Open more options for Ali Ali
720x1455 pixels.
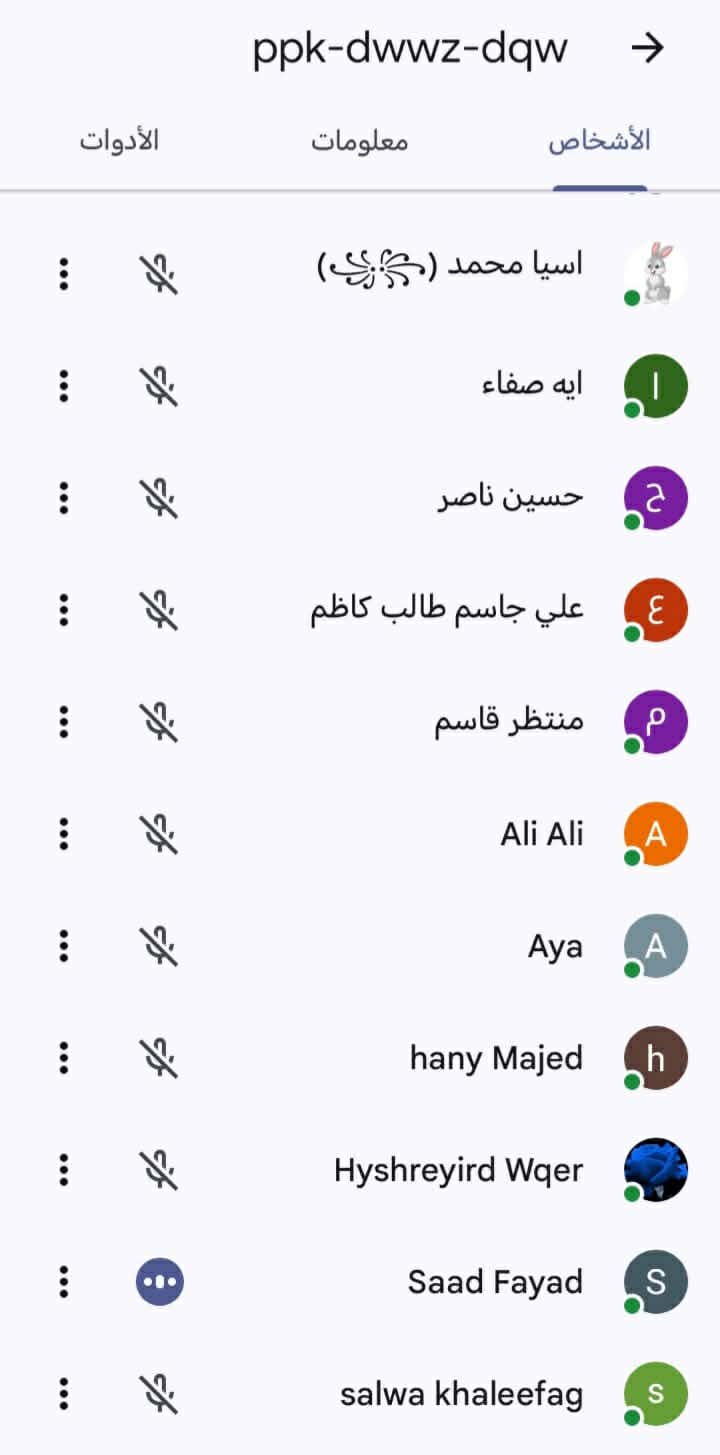pos(64,834)
